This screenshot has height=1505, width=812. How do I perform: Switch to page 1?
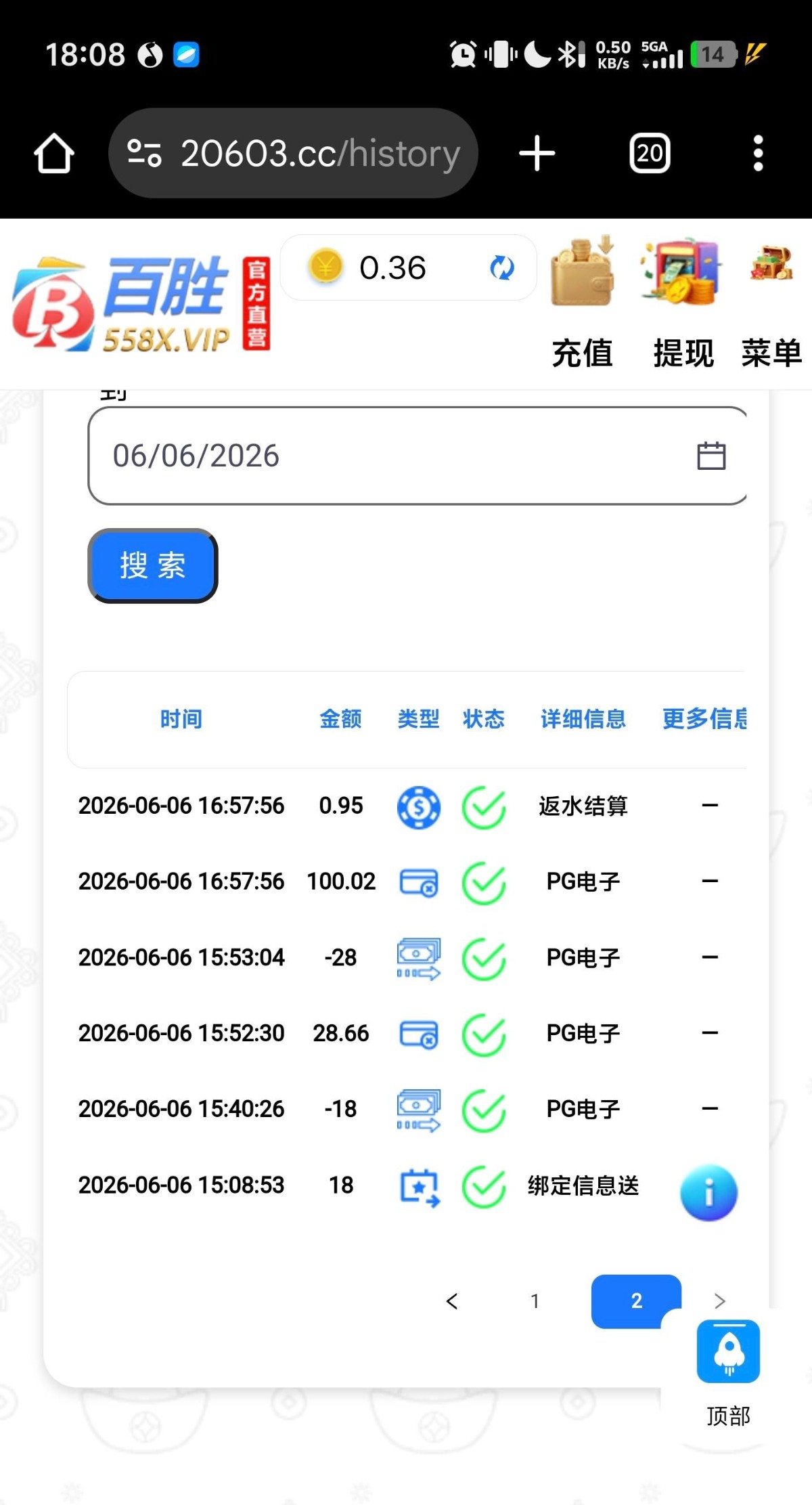(535, 1301)
